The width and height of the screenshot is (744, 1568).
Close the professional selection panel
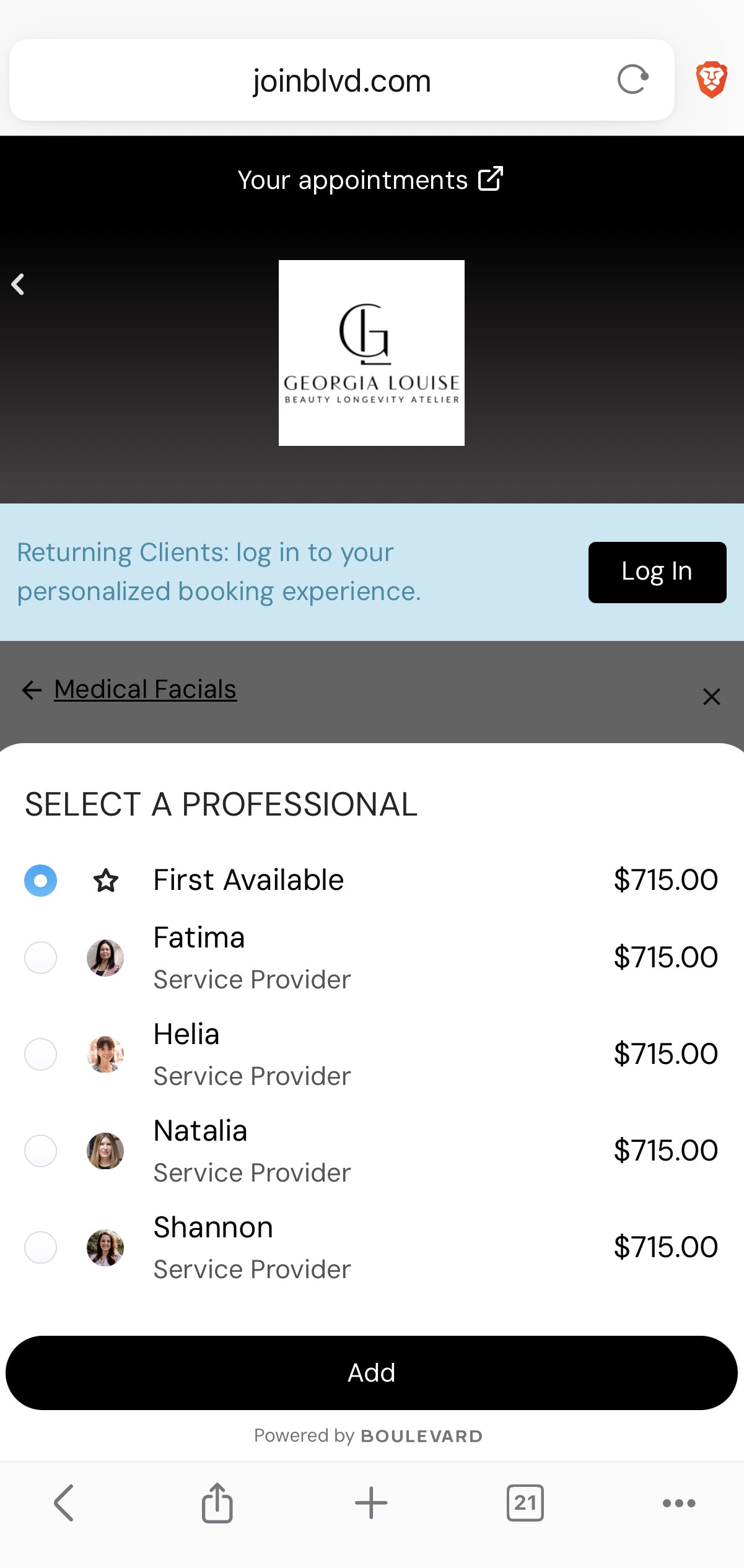[x=711, y=697]
